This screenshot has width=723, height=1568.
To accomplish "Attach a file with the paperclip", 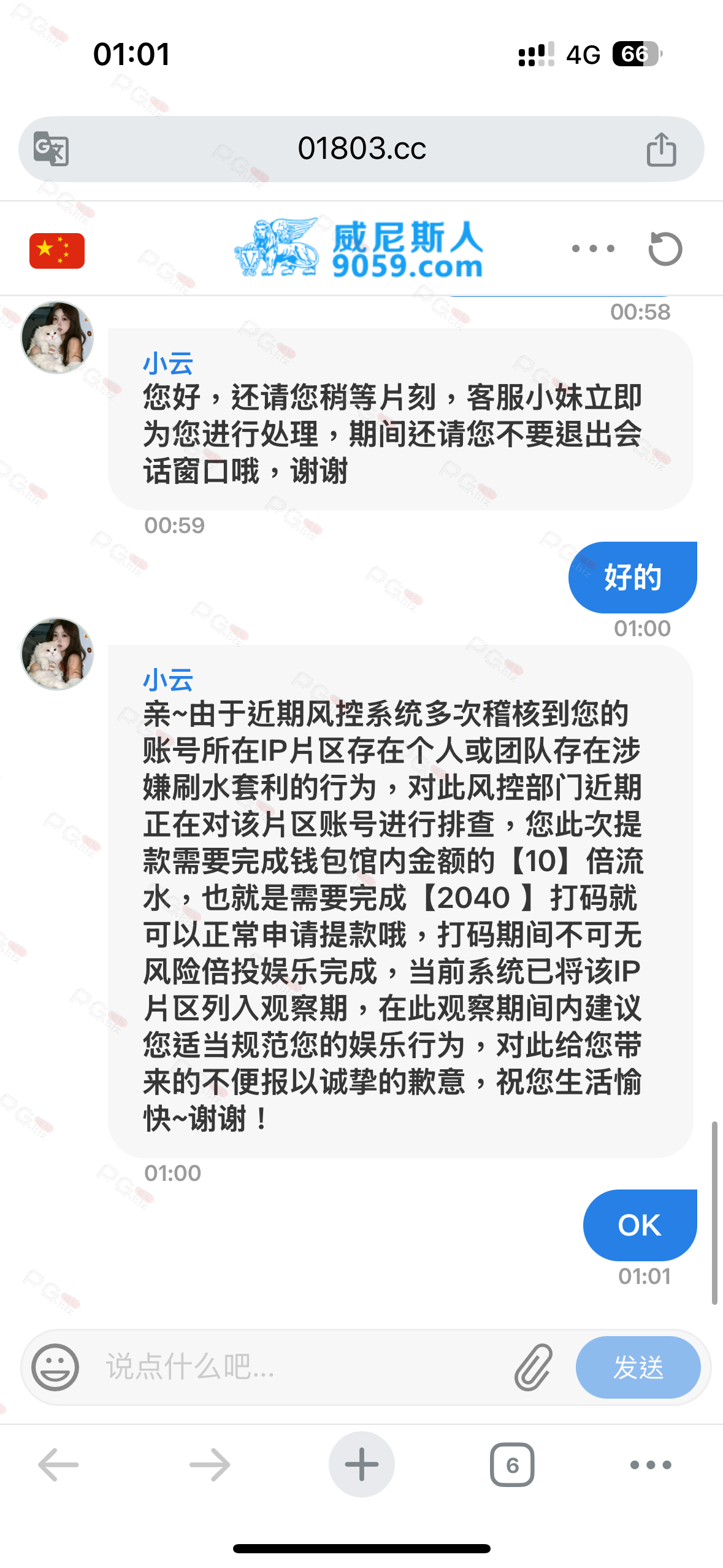I will [534, 1367].
